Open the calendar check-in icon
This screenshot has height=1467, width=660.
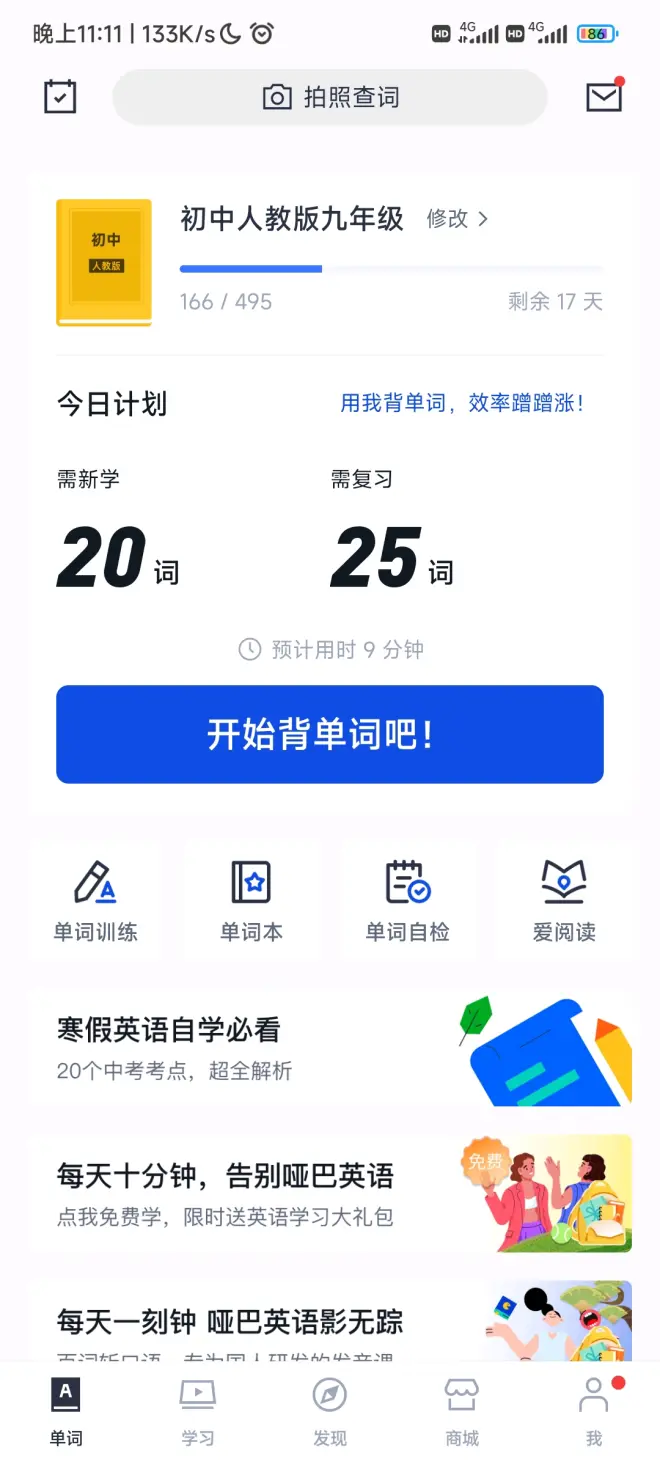click(x=60, y=97)
